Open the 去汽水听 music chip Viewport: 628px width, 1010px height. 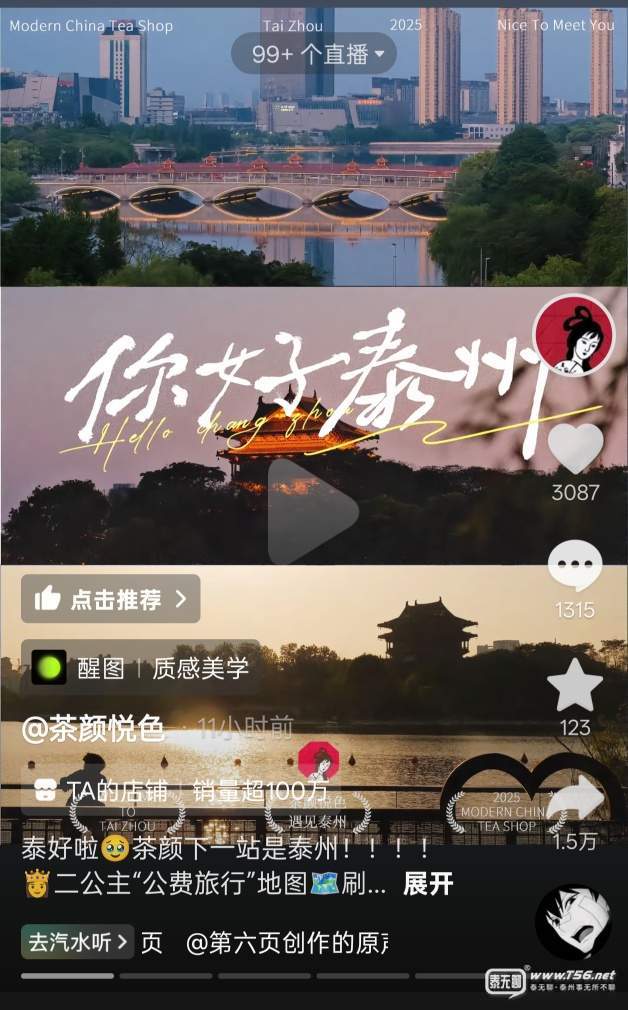pos(78,941)
